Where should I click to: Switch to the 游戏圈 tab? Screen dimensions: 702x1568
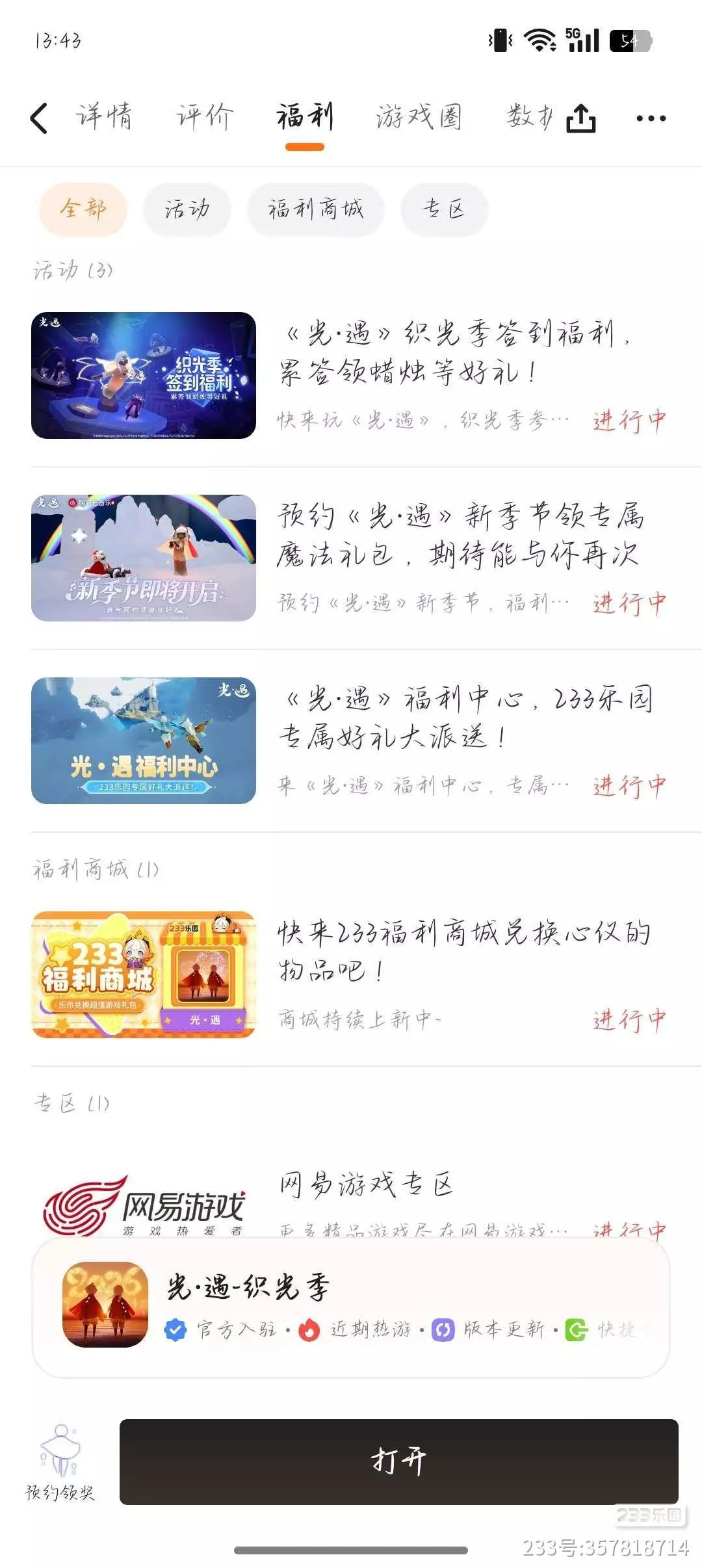419,117
